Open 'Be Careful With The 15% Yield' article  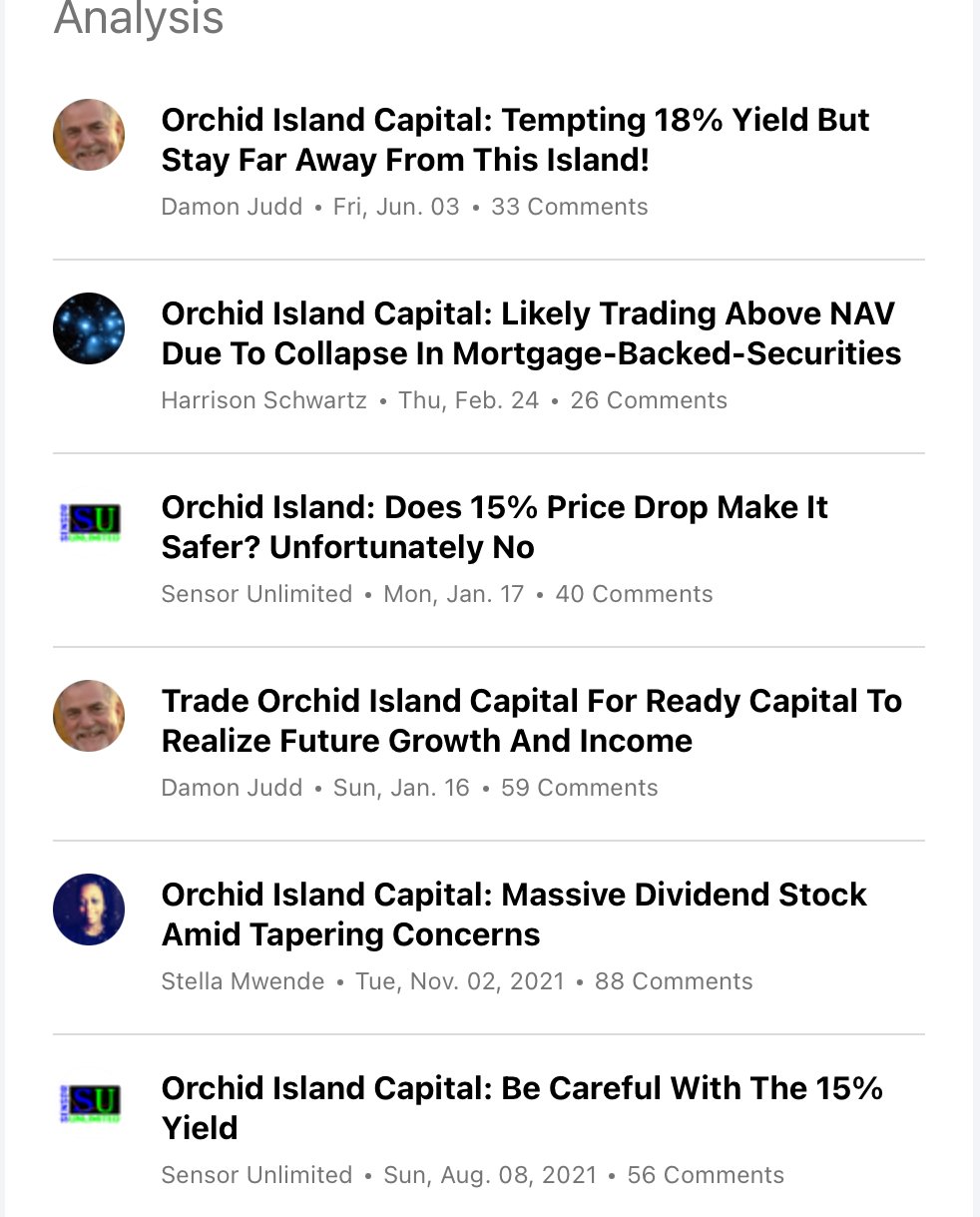(521, 1107)
